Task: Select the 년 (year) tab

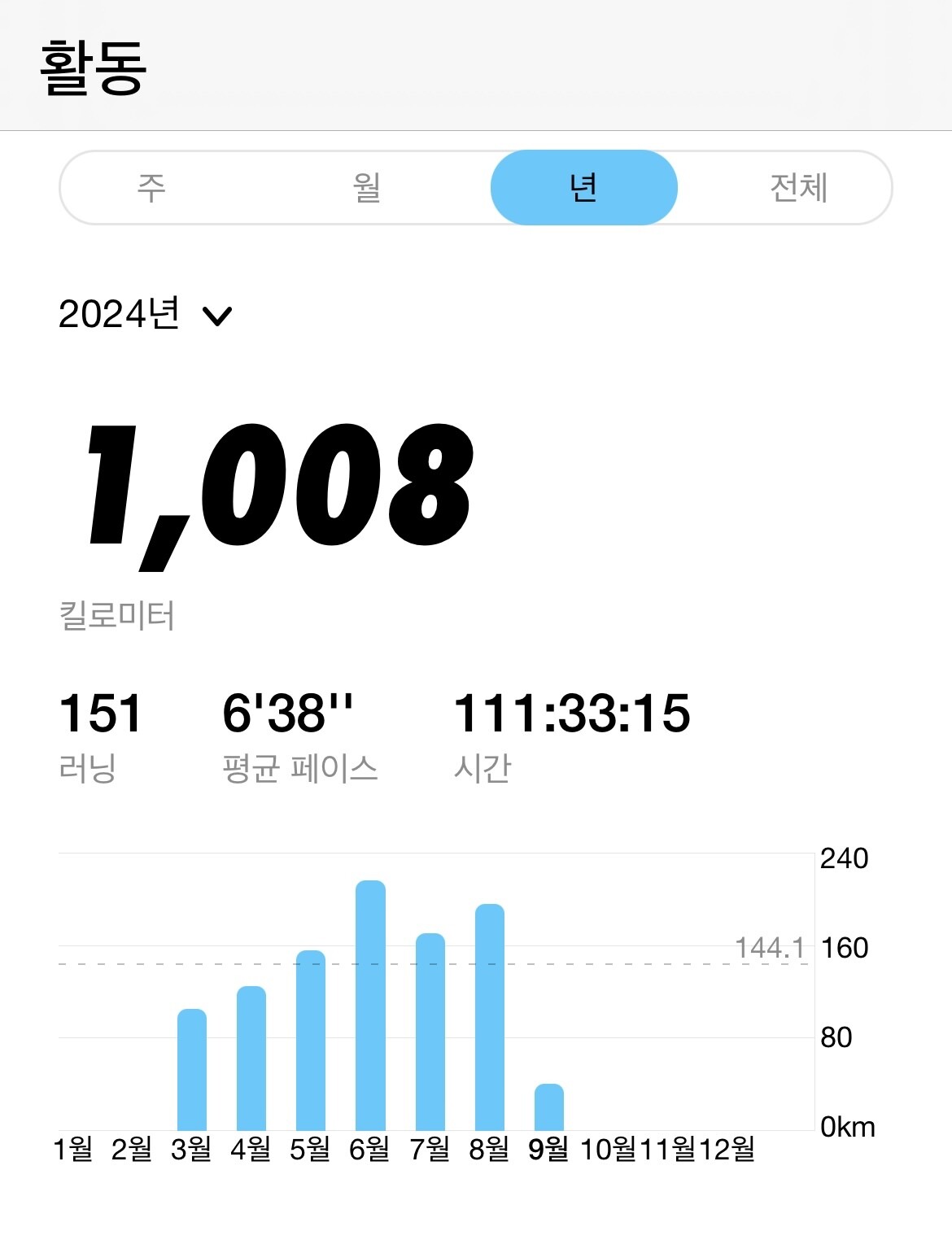Action: pos(584,188)
